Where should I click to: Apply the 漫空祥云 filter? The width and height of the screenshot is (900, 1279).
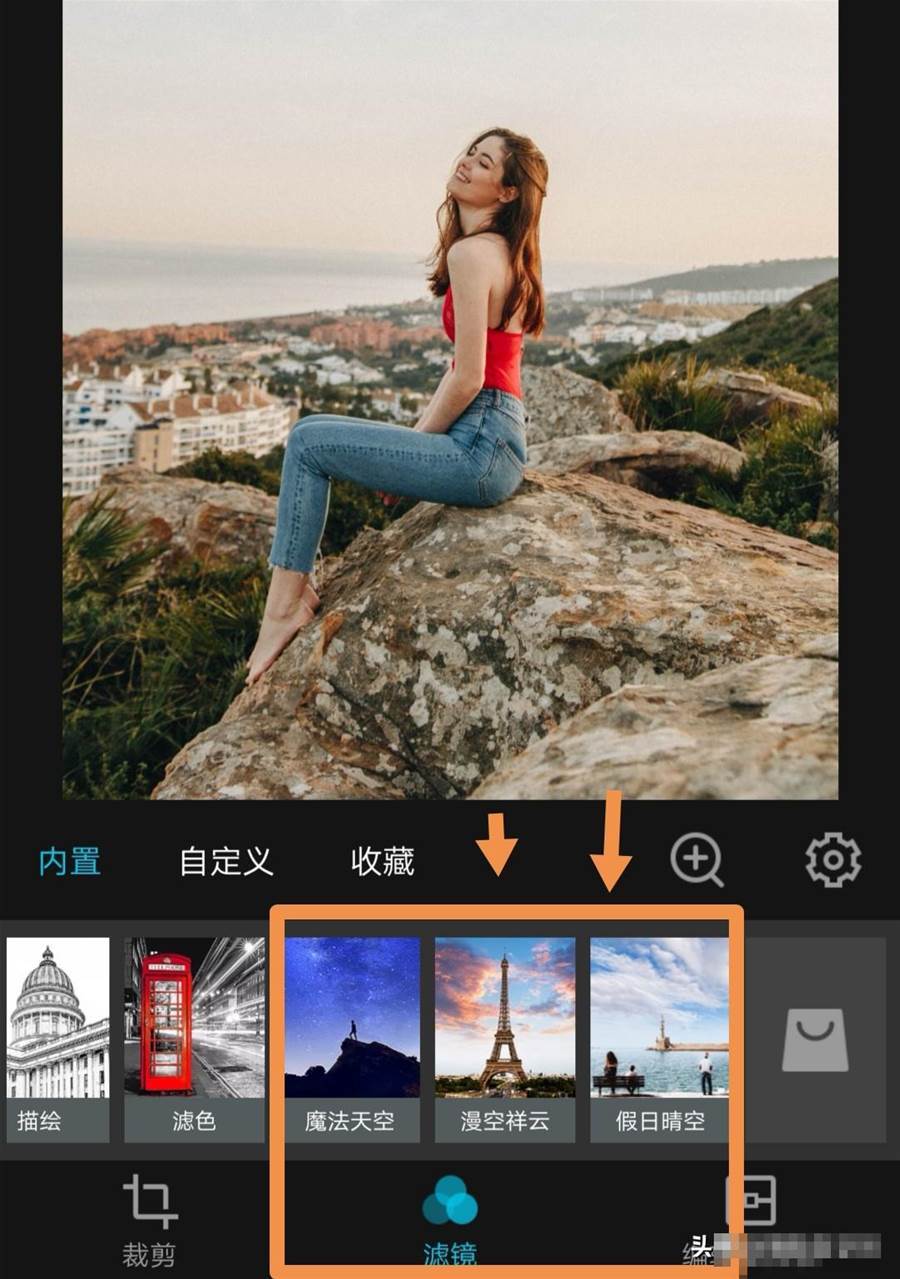point(505,1038)
